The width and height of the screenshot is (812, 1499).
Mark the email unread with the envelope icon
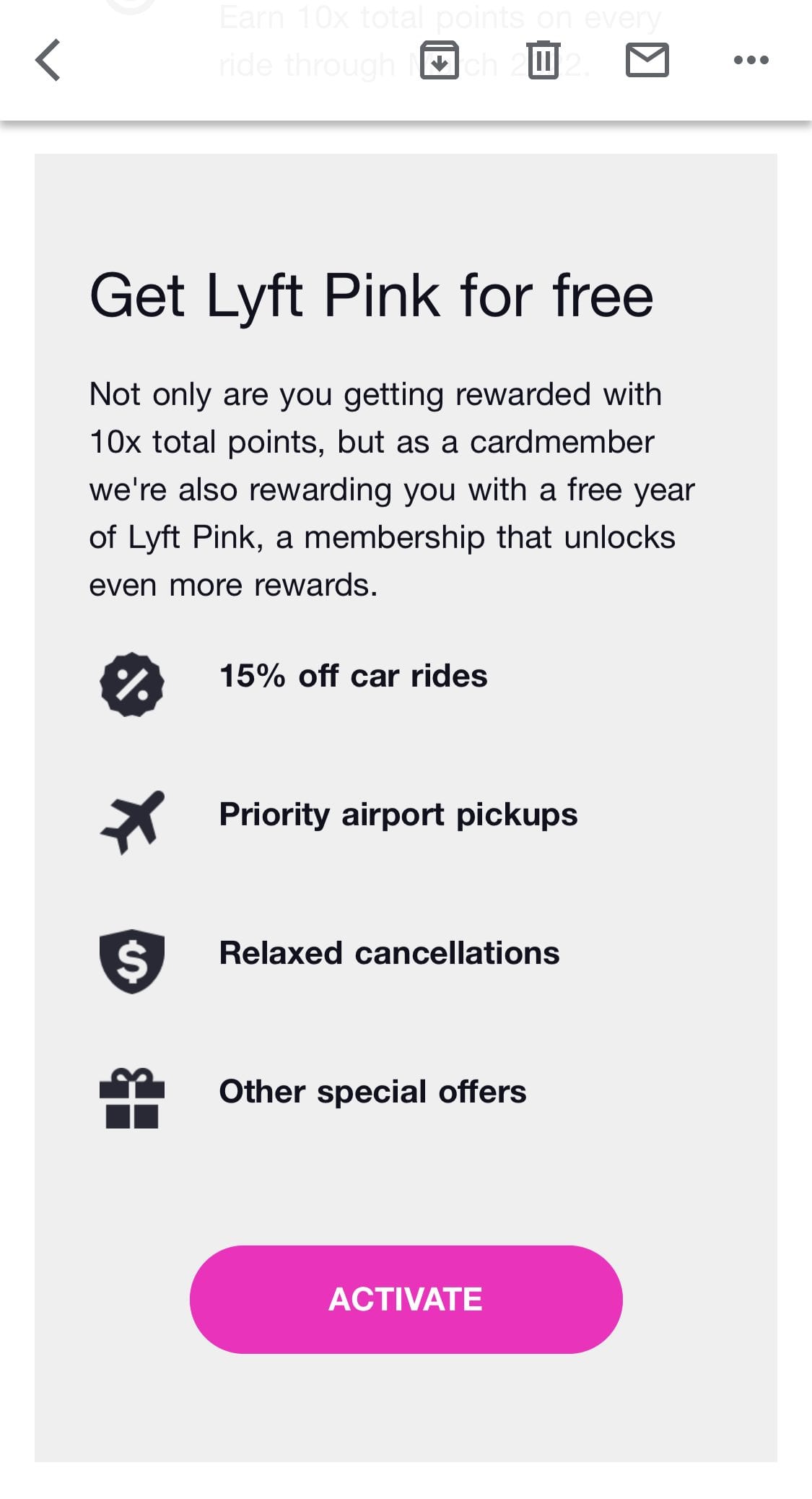(x=647, y=61)
